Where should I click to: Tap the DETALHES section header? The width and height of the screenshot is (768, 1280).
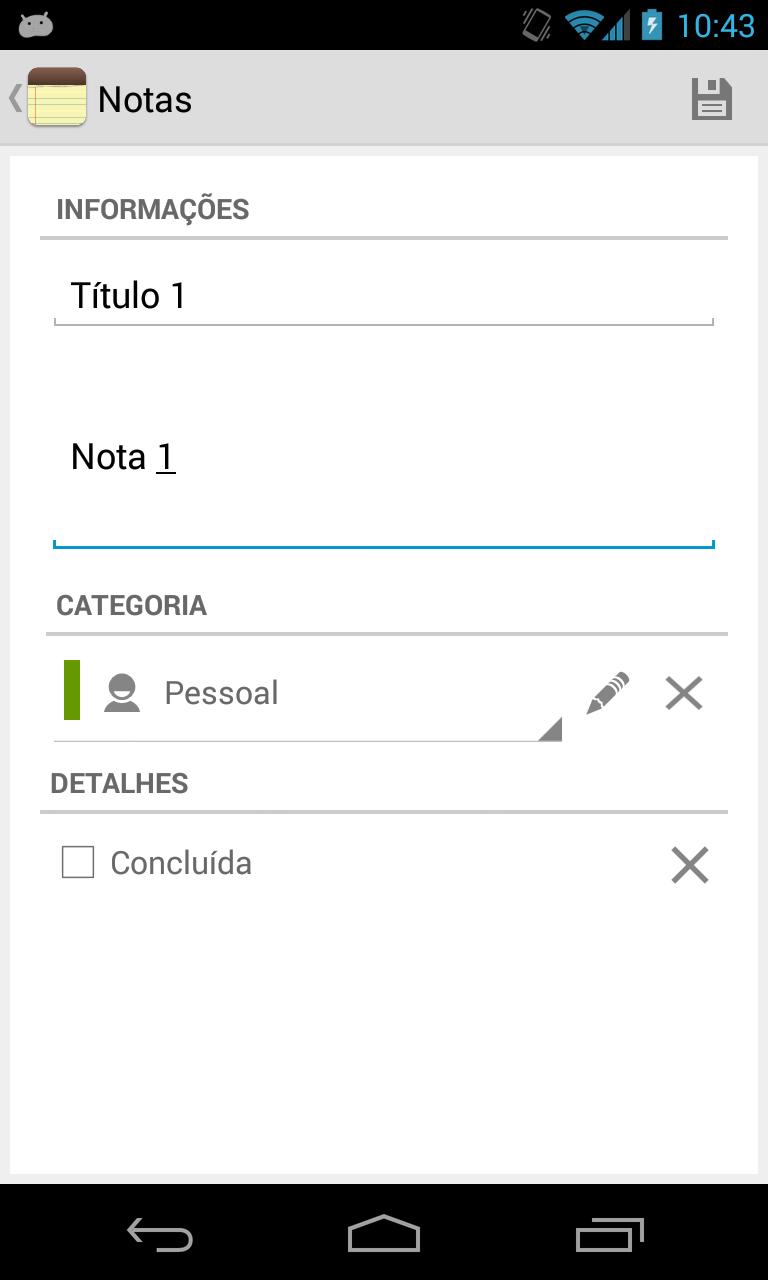click(119, 783)
